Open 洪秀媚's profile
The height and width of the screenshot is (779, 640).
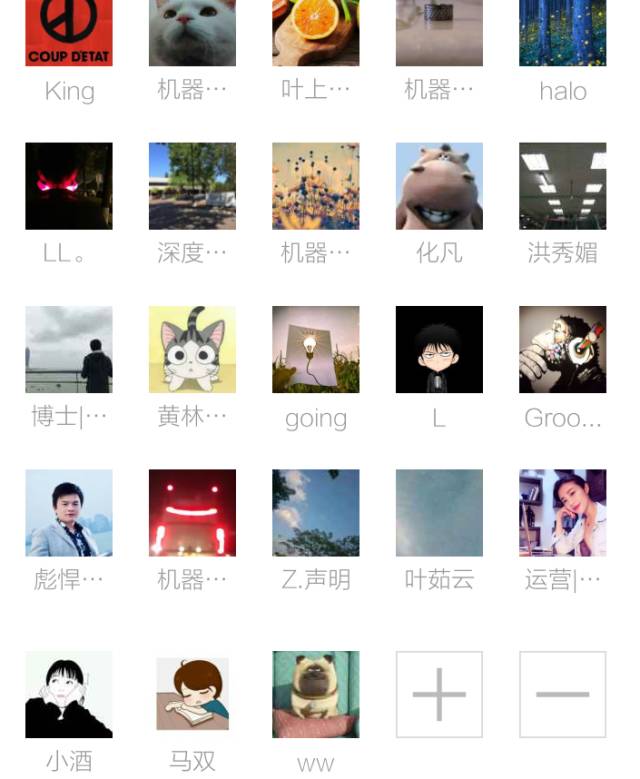[562, 186]
